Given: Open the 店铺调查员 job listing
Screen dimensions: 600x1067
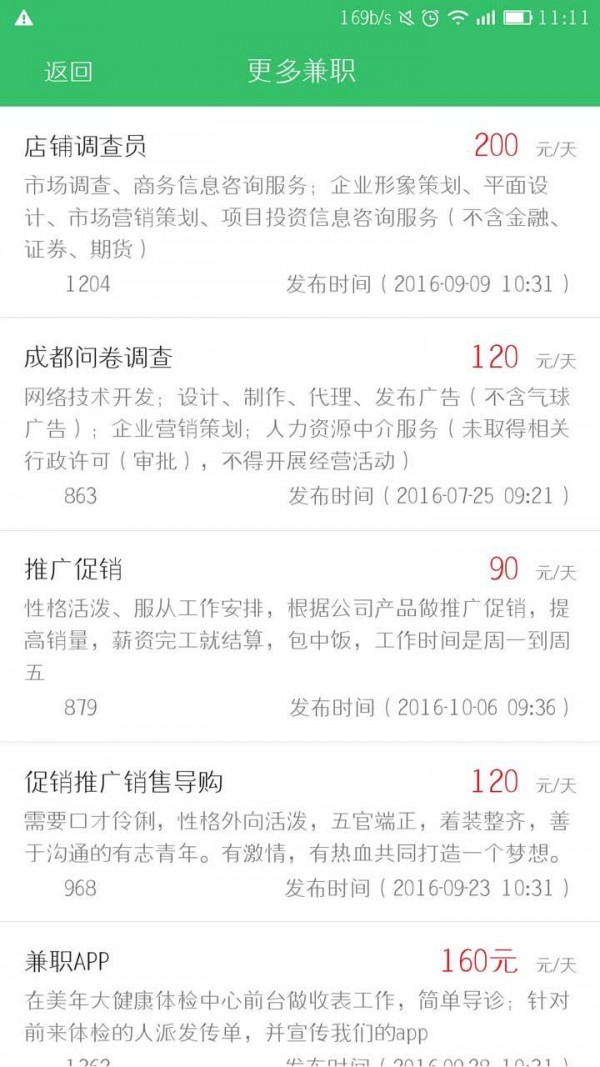Looking at the screenshot, I should pyautogui.click(x=300, y=212).
